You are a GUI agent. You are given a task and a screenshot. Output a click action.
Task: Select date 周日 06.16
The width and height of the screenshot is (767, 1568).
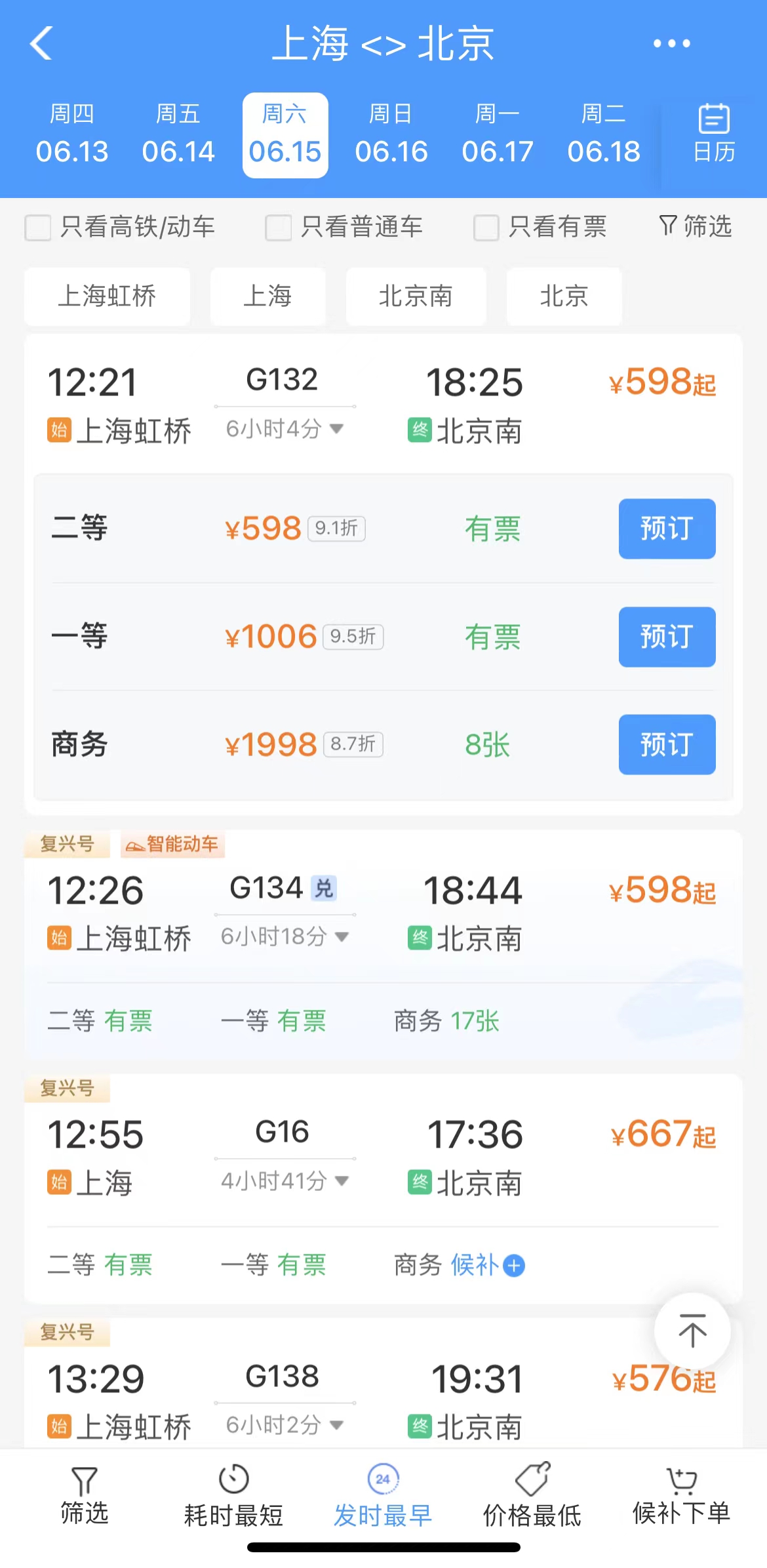click(x=391, y=135)
